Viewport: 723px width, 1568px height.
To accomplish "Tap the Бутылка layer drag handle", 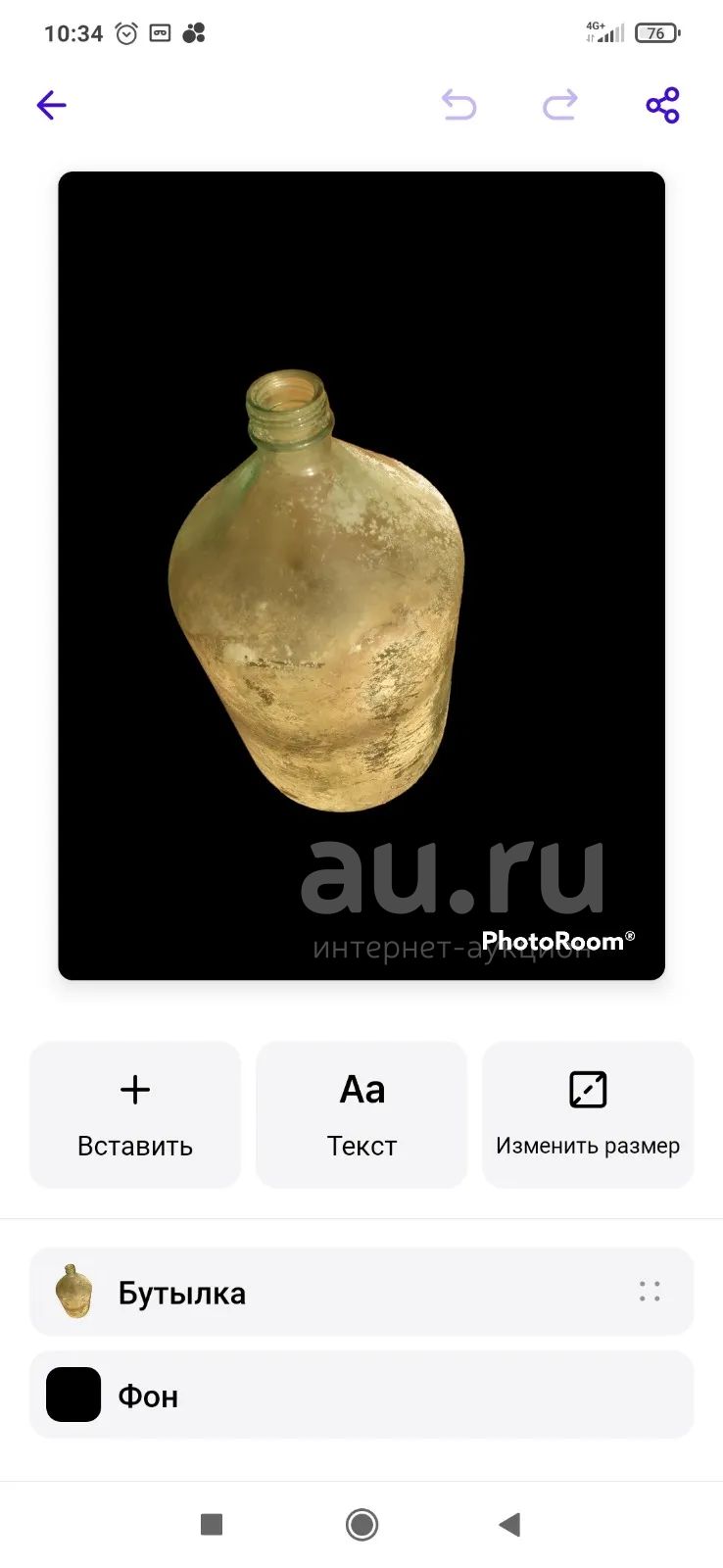I will click(650, 1292).
